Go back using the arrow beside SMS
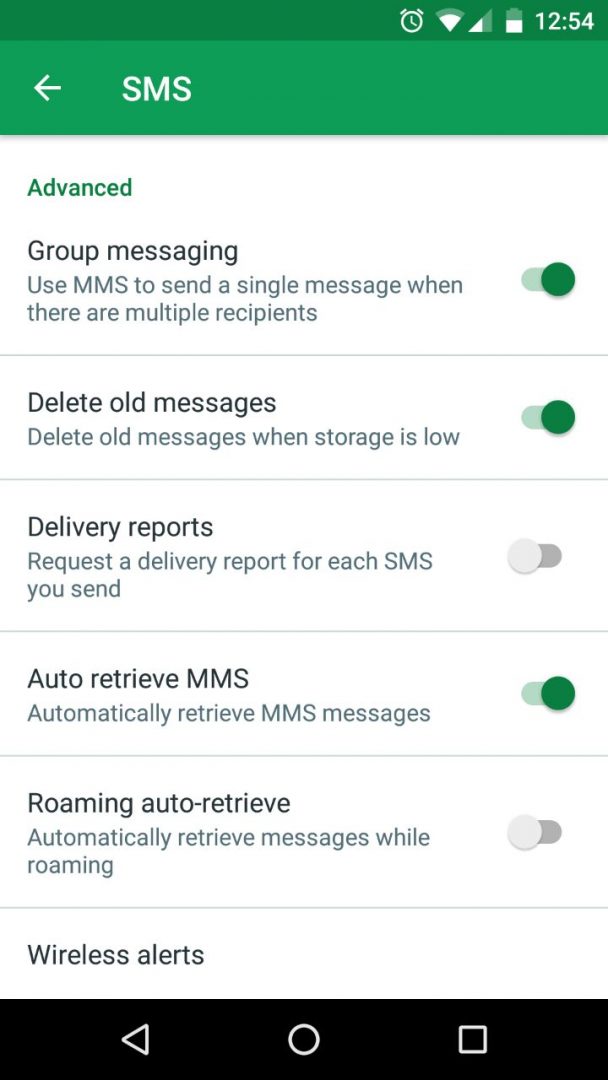 (x=47, y=88)
